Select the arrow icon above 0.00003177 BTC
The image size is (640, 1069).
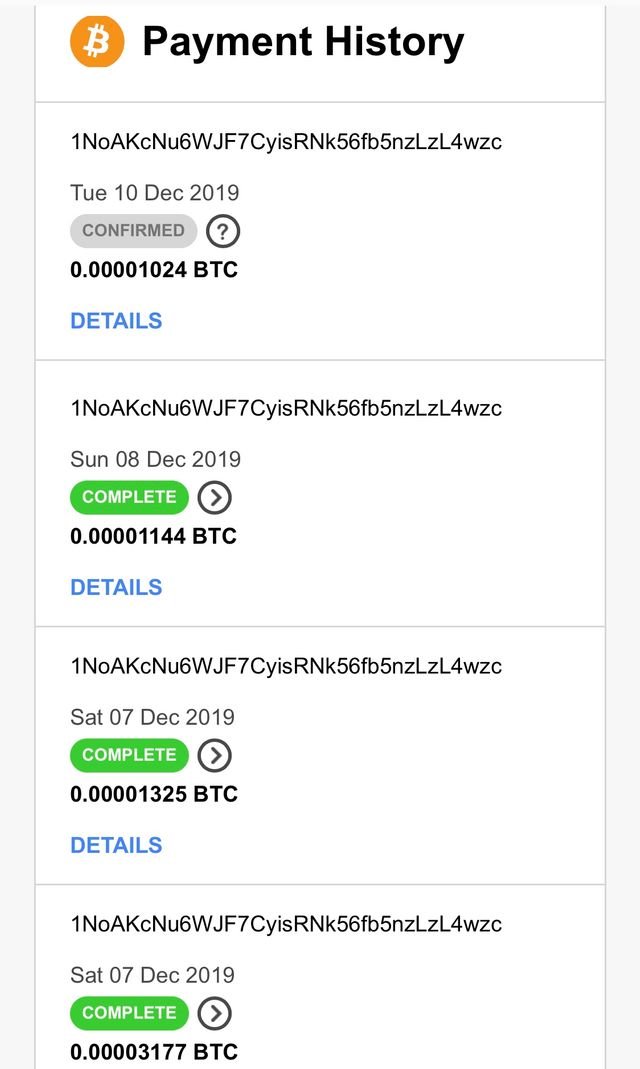[x=214, y=1013]
